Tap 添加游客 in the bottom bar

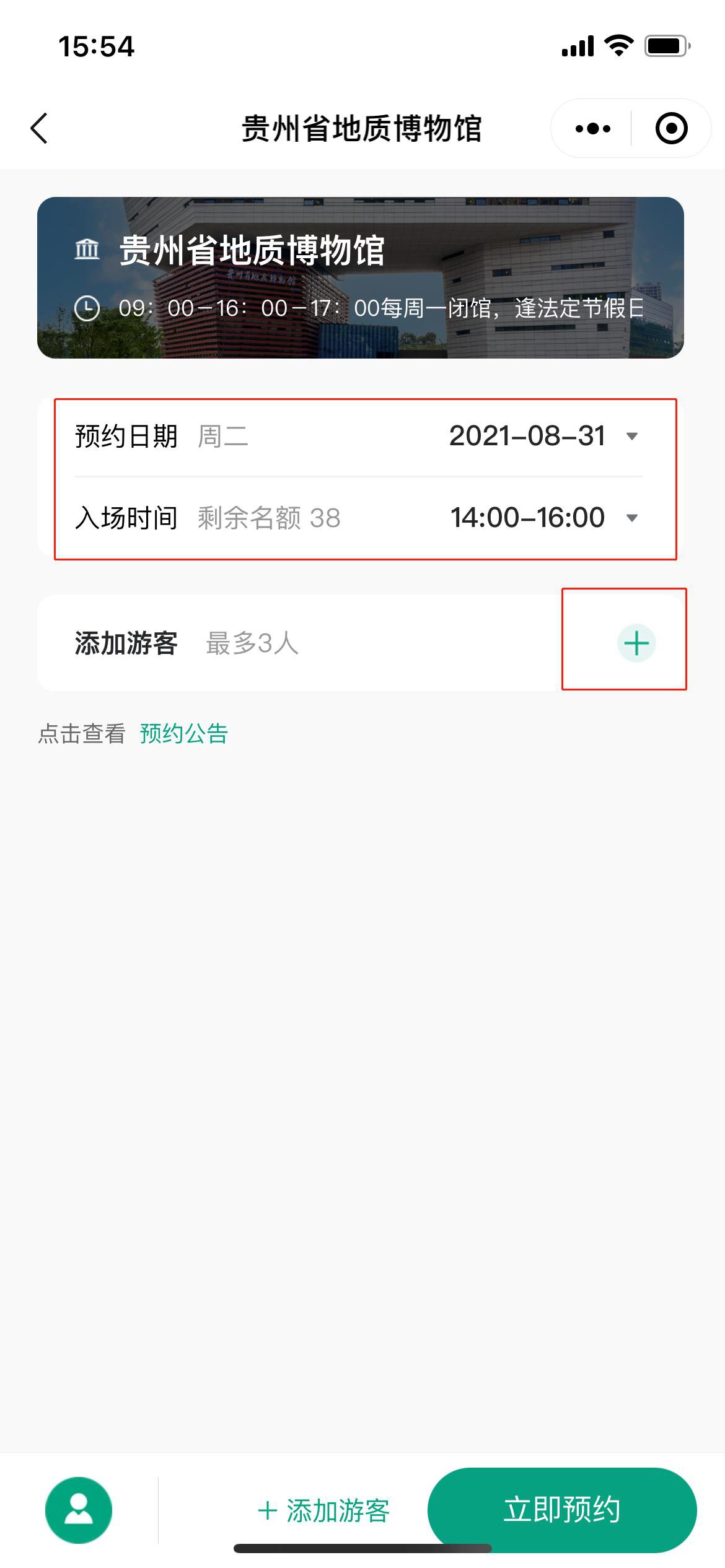coord(324,1511)
